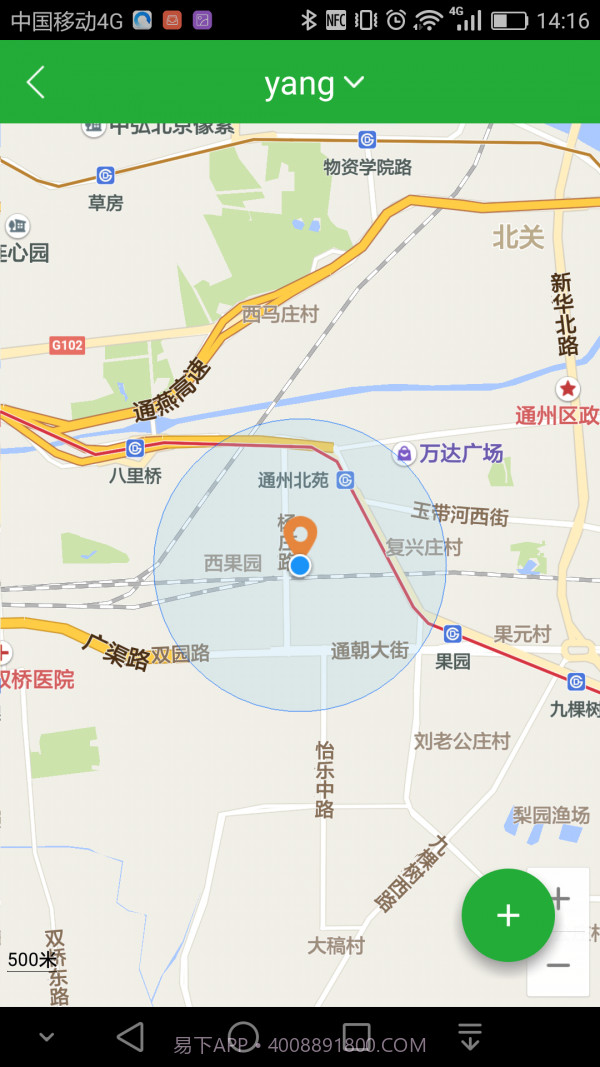This screenshot has height=1067, width=600.
Task: Go back using the header arrow
Action: click(36, 82)
